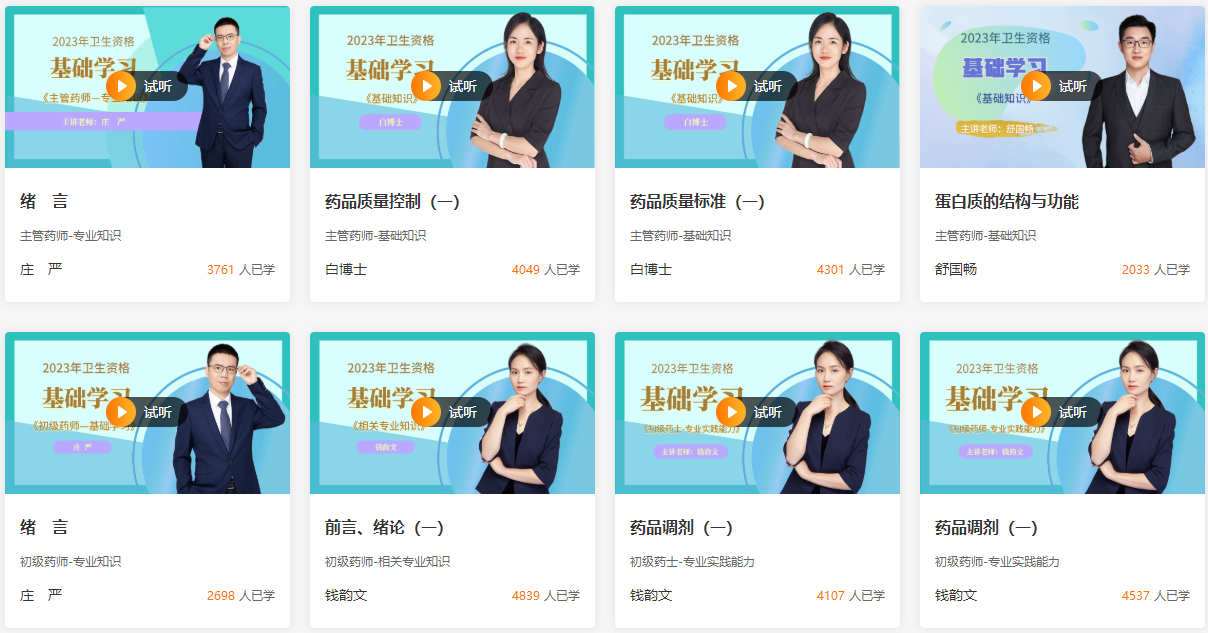
Task: Open 药品调剂（一） for 初级药师
Action: coord(986,528)
